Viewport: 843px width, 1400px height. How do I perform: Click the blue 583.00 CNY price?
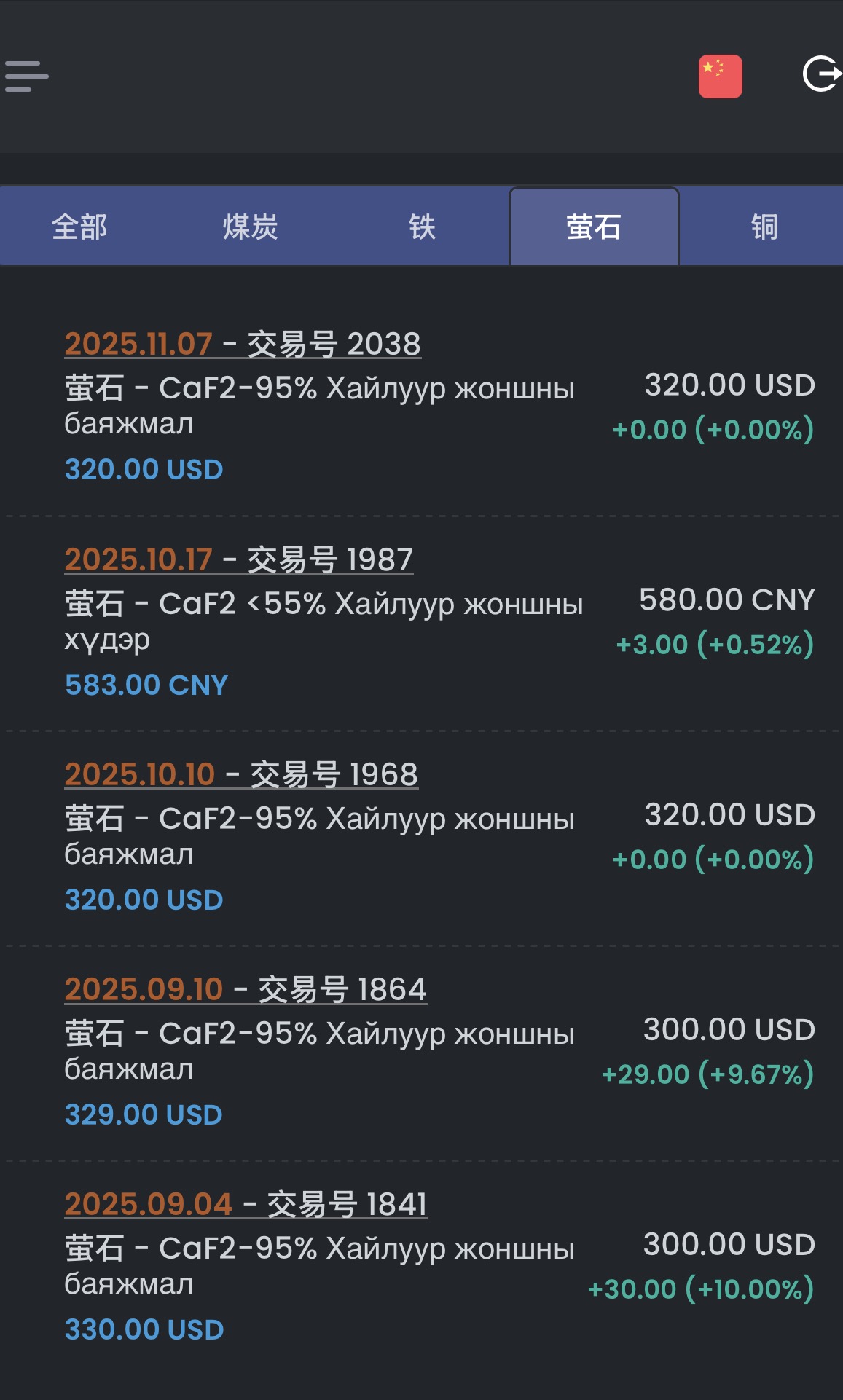(x=146, y=684)
